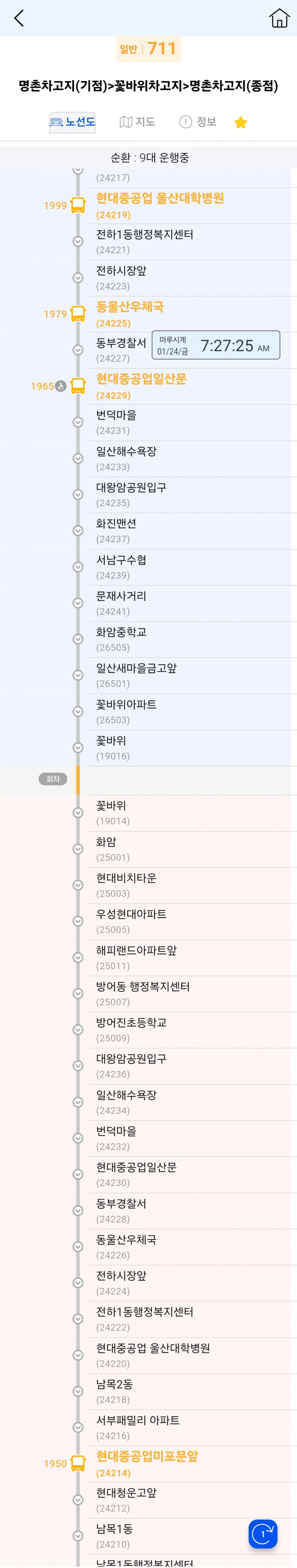The width and height of the screenshot is (297, 1568).
Task: Go back using the top arrow
Action: (19, 18)
